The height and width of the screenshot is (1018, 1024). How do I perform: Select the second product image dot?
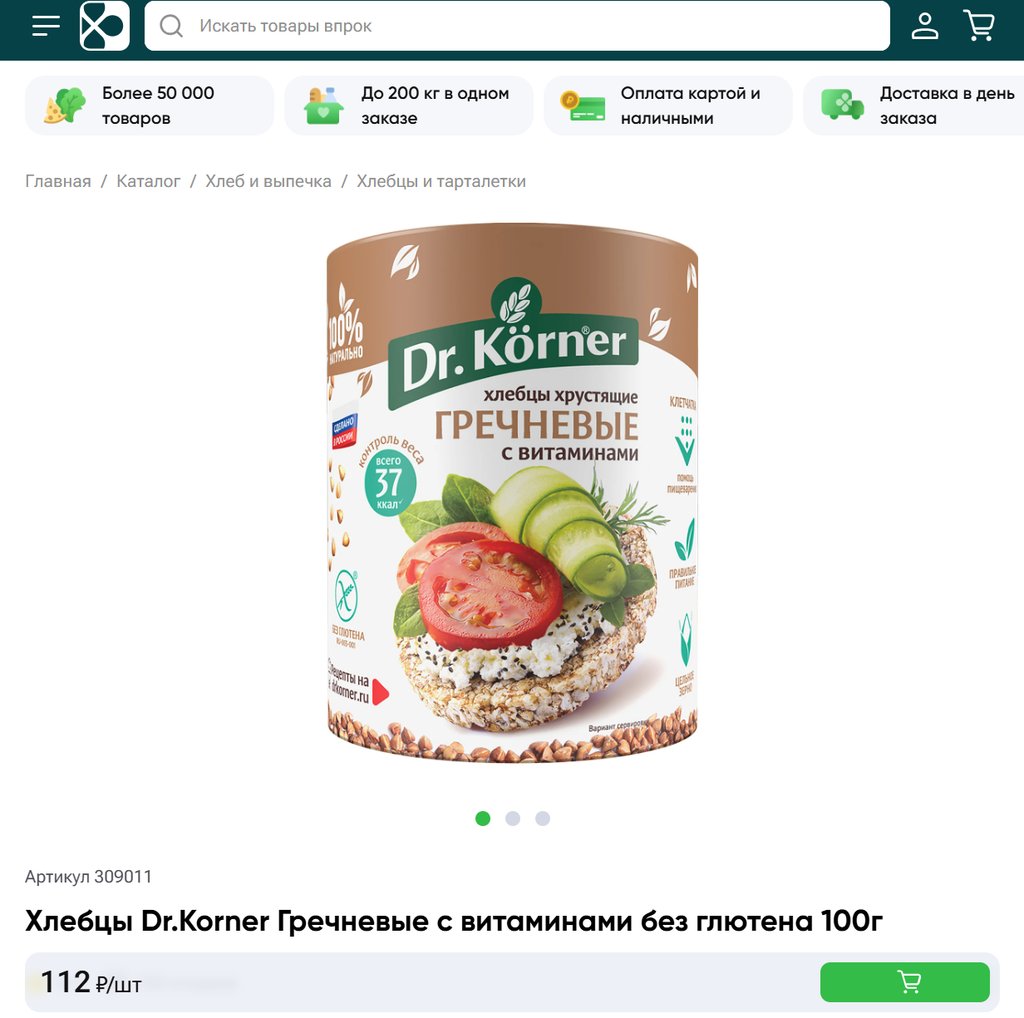(513, 818)
